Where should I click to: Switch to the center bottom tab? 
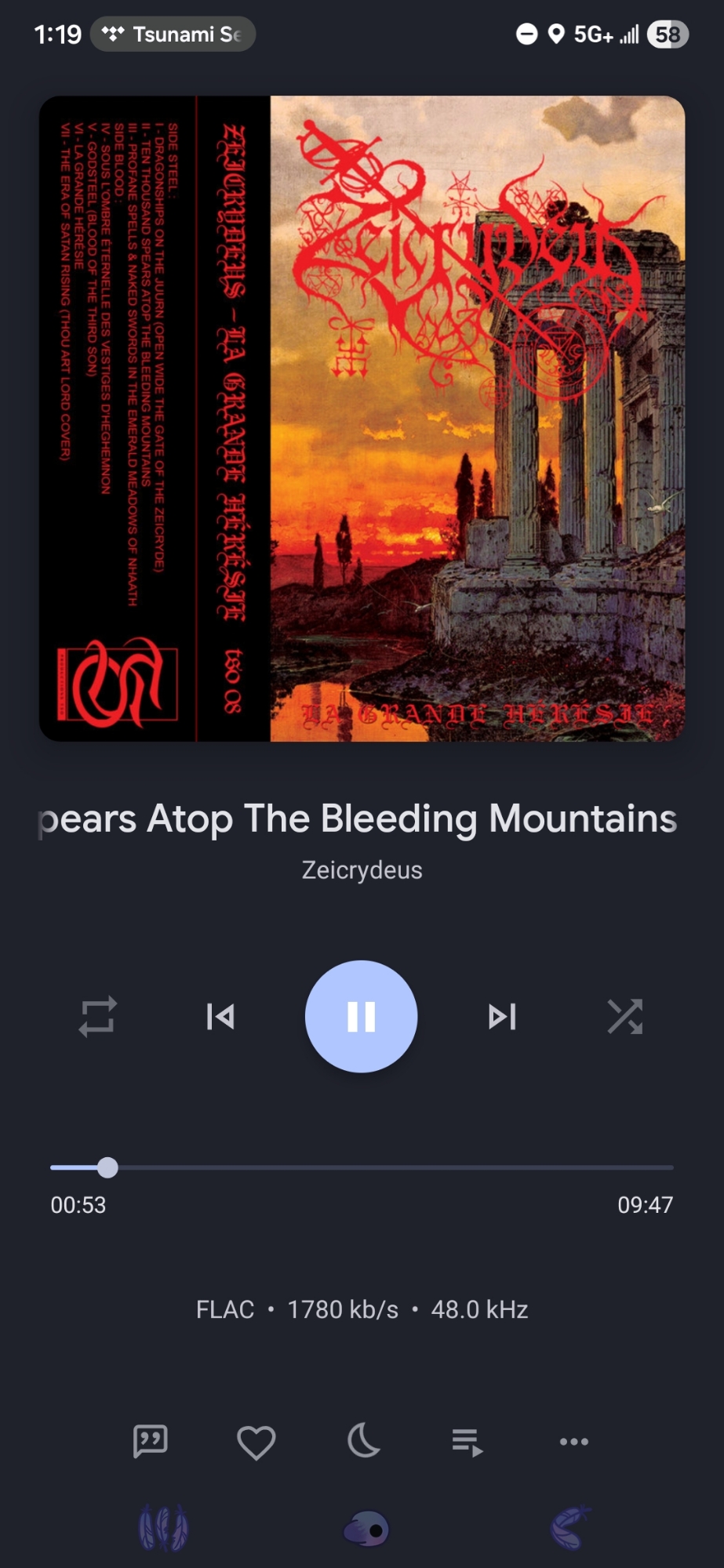click(366, 1529)
